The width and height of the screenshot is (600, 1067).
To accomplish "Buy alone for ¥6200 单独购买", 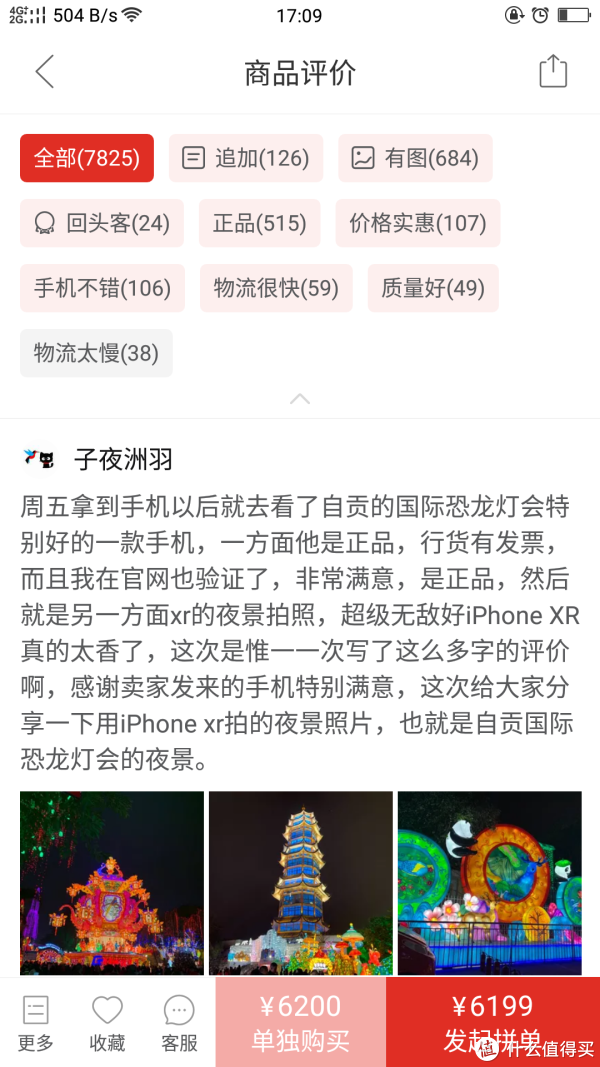I will tap(300, 1023).
